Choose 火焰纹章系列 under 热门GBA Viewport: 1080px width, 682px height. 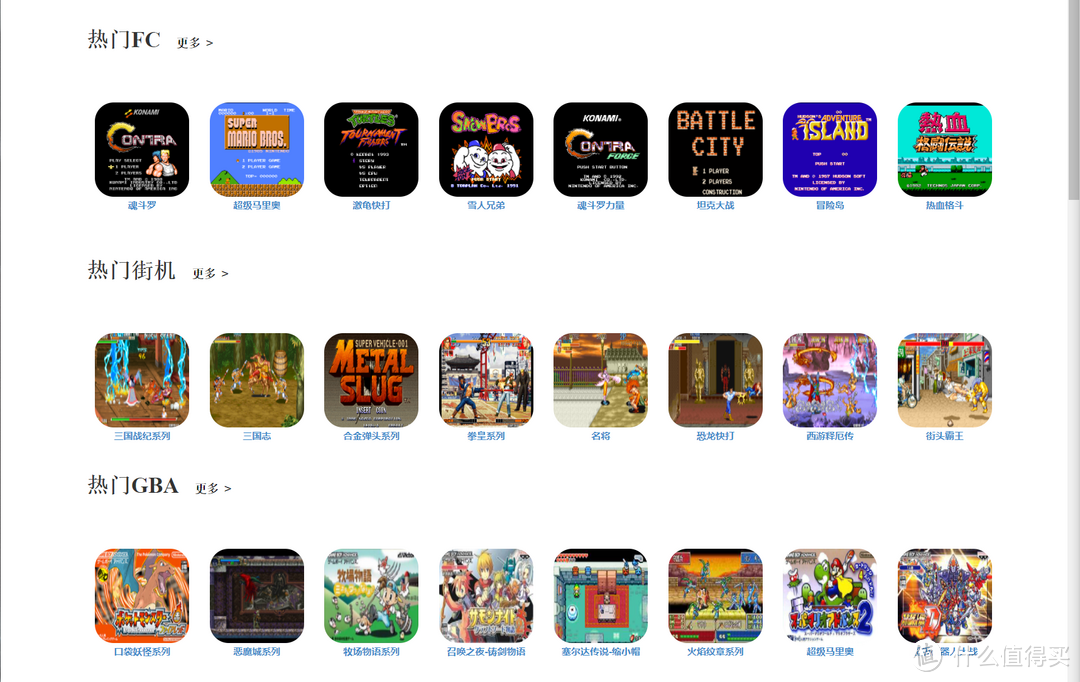(x=715, y=595)
